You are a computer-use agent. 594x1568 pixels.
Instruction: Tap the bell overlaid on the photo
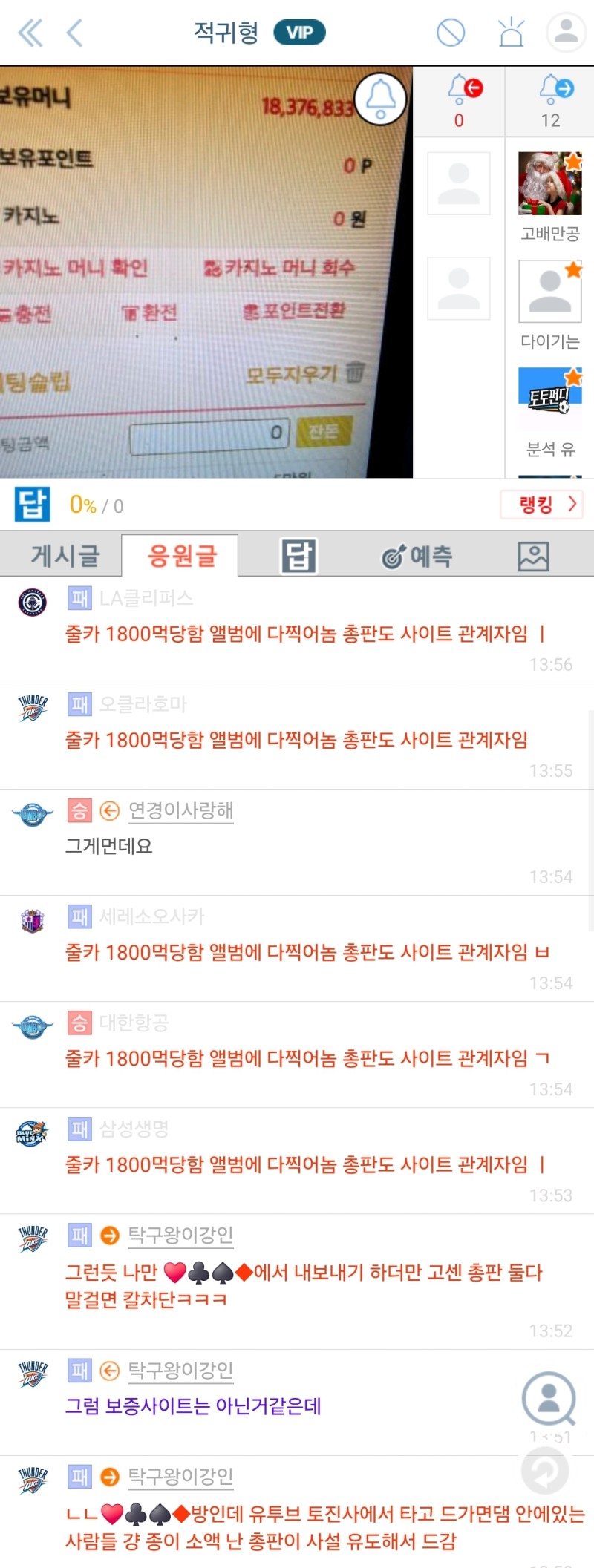pos(380,99)
